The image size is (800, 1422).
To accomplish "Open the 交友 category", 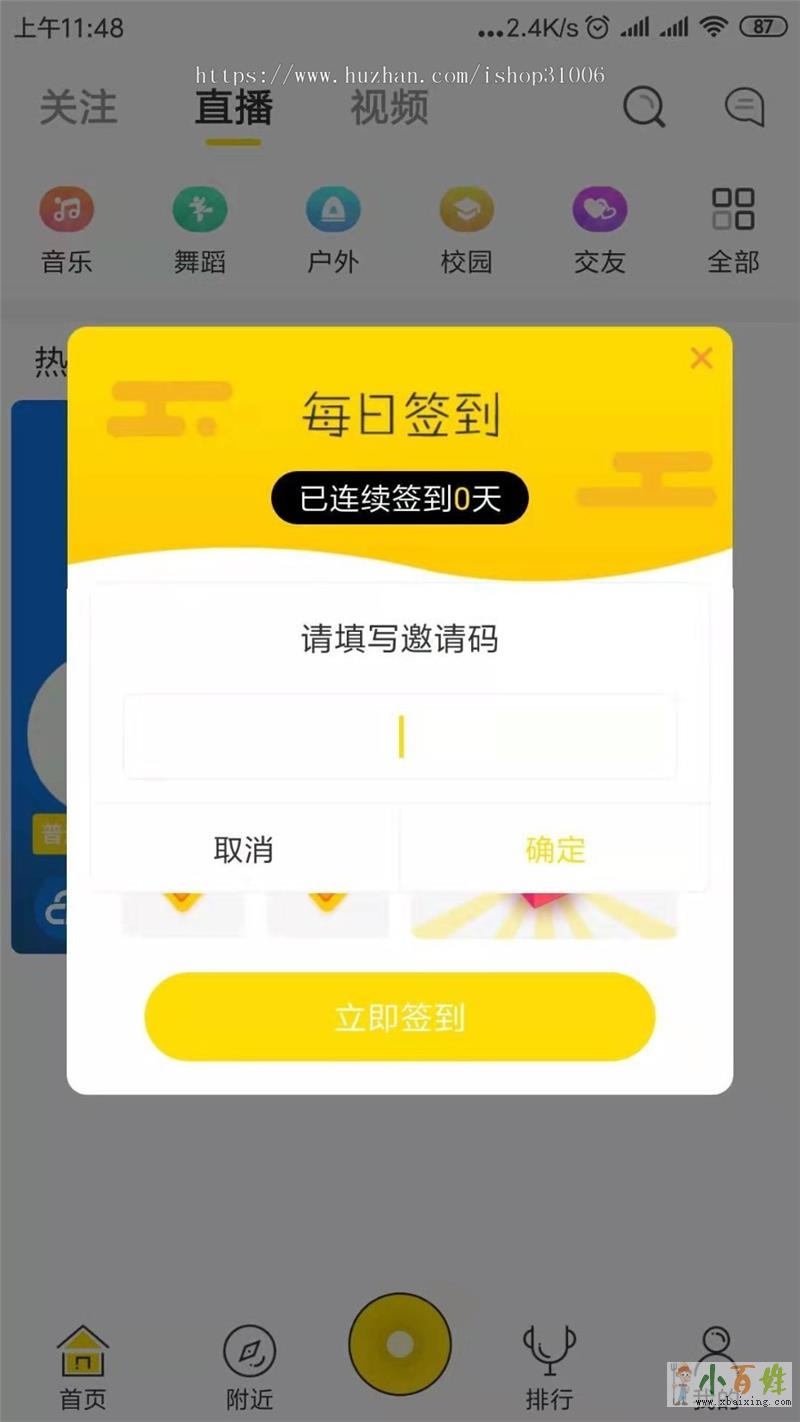I will pyautogui.click(x=599, y=230).
